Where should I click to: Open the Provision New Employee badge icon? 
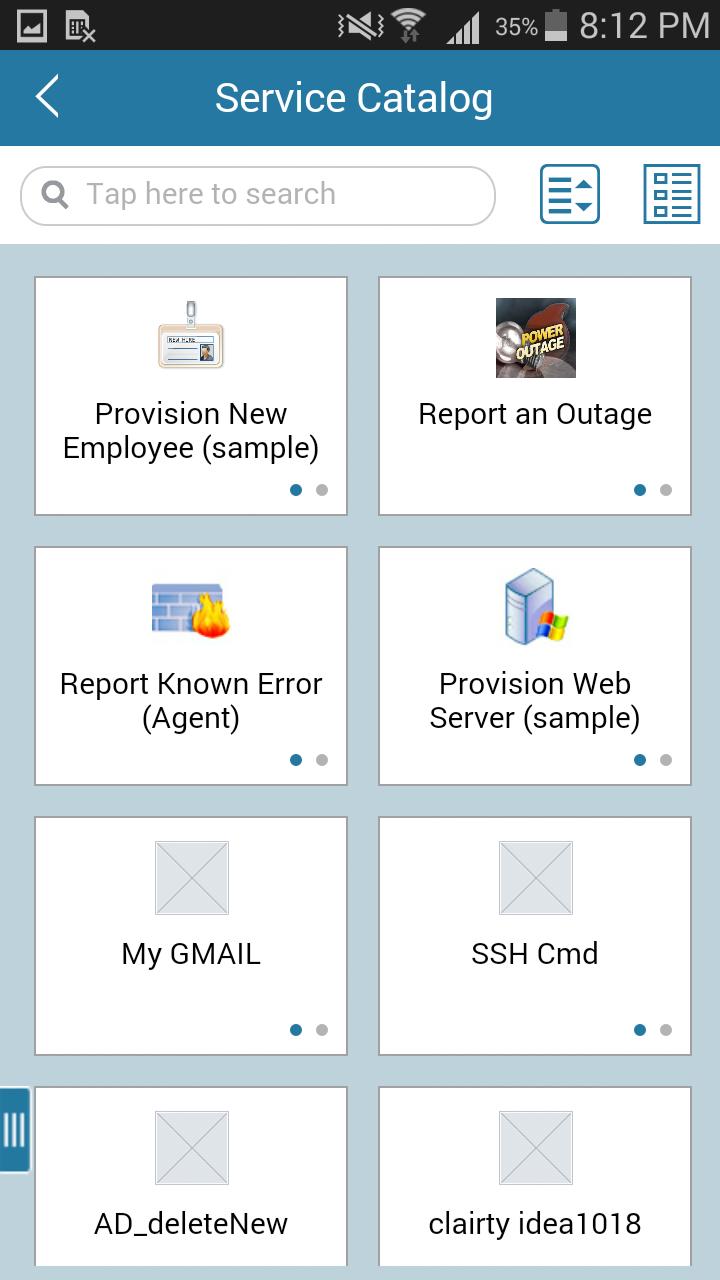point(191,344)
